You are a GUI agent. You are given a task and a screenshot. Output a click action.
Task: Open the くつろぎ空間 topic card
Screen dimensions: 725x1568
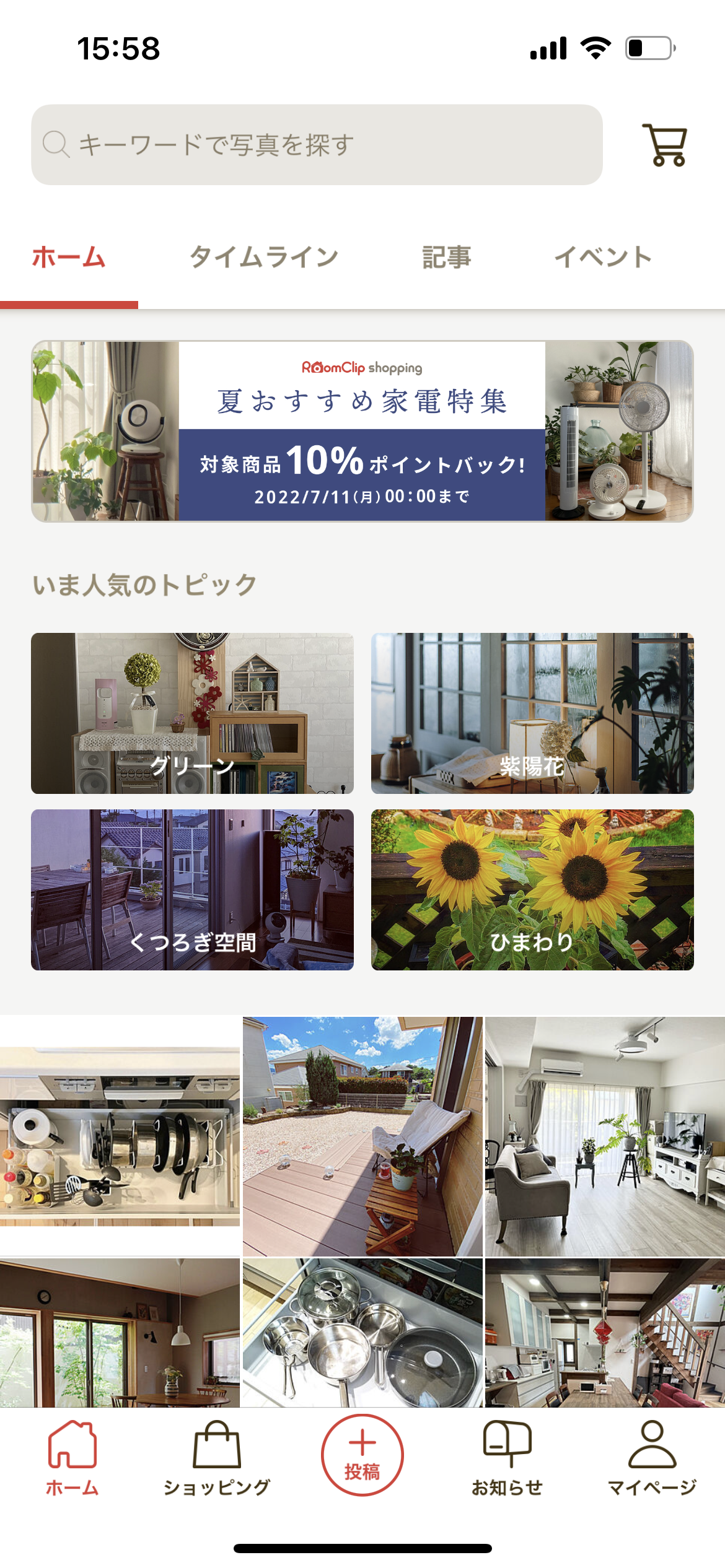(192, 889)
